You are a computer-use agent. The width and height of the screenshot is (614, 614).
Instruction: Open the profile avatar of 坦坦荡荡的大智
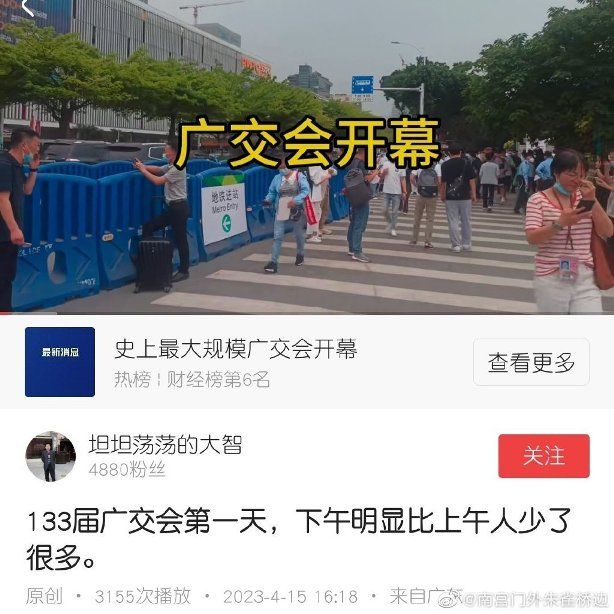pos(50,457)
